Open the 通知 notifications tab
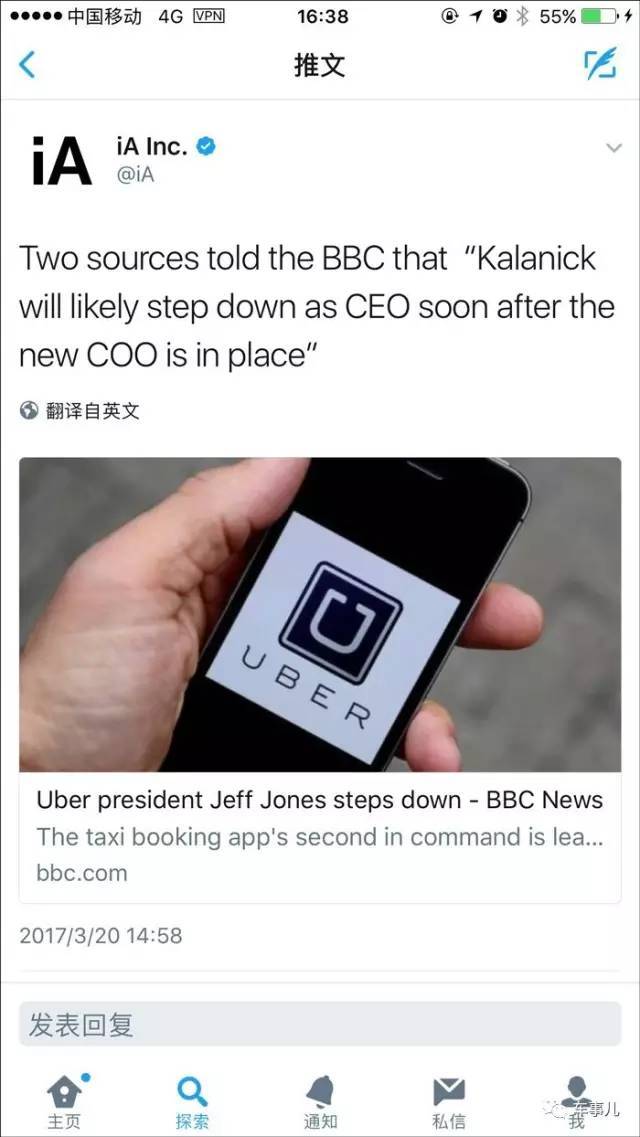 click(x=320, y=1100)
